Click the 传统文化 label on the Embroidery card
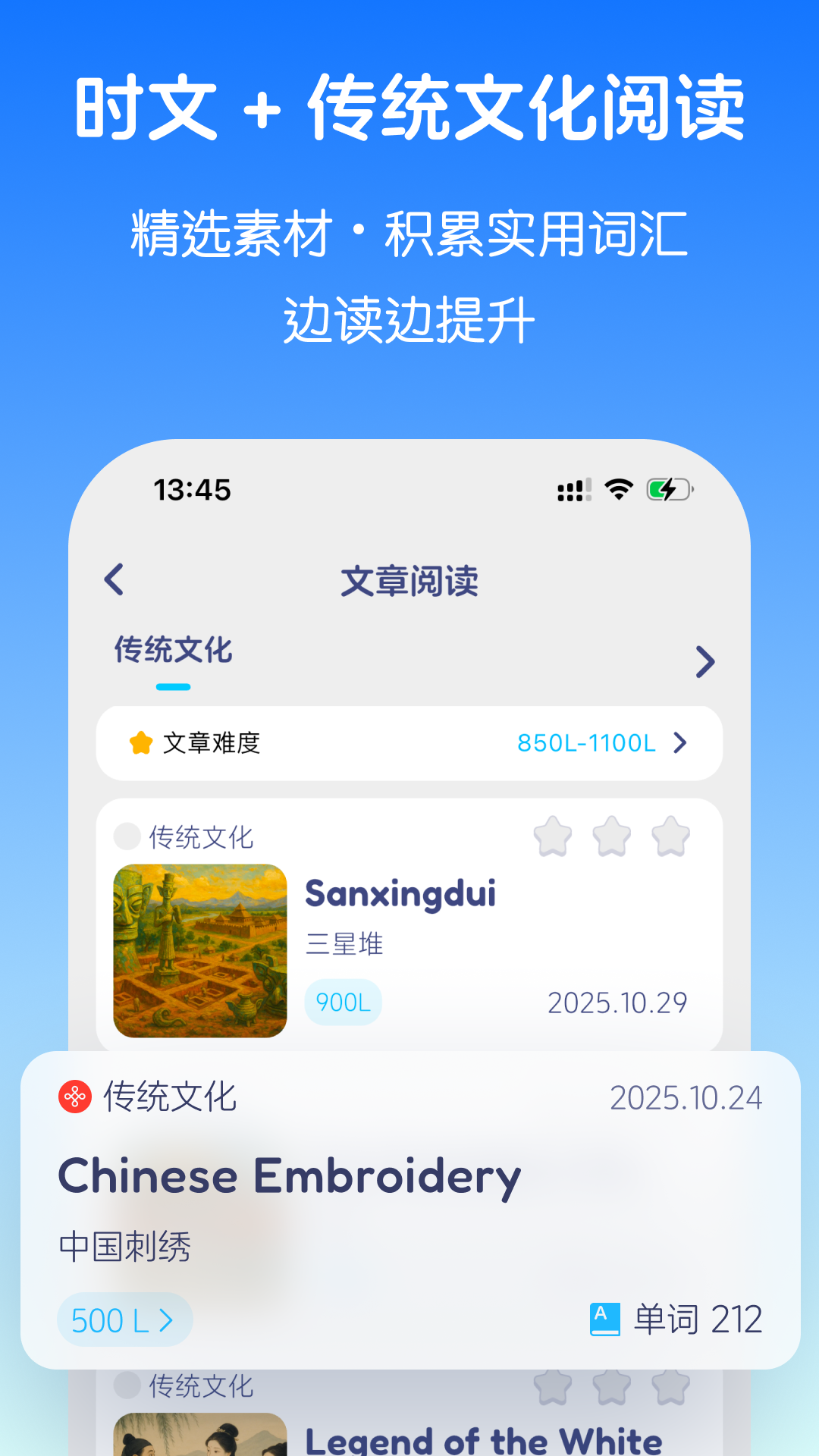 tap(170, 1095)
